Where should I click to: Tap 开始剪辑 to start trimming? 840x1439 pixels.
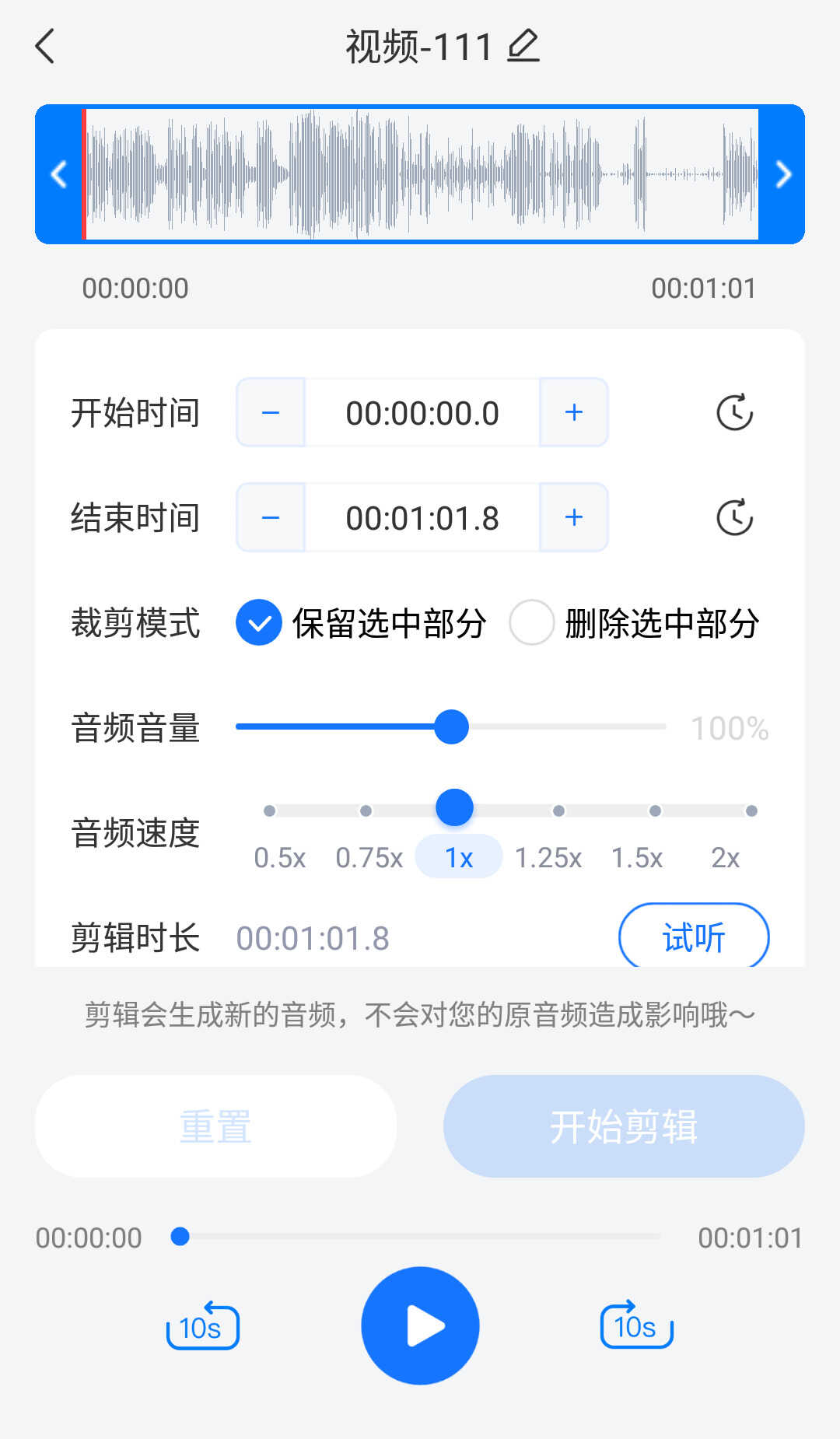click(x=624, y=1126)
